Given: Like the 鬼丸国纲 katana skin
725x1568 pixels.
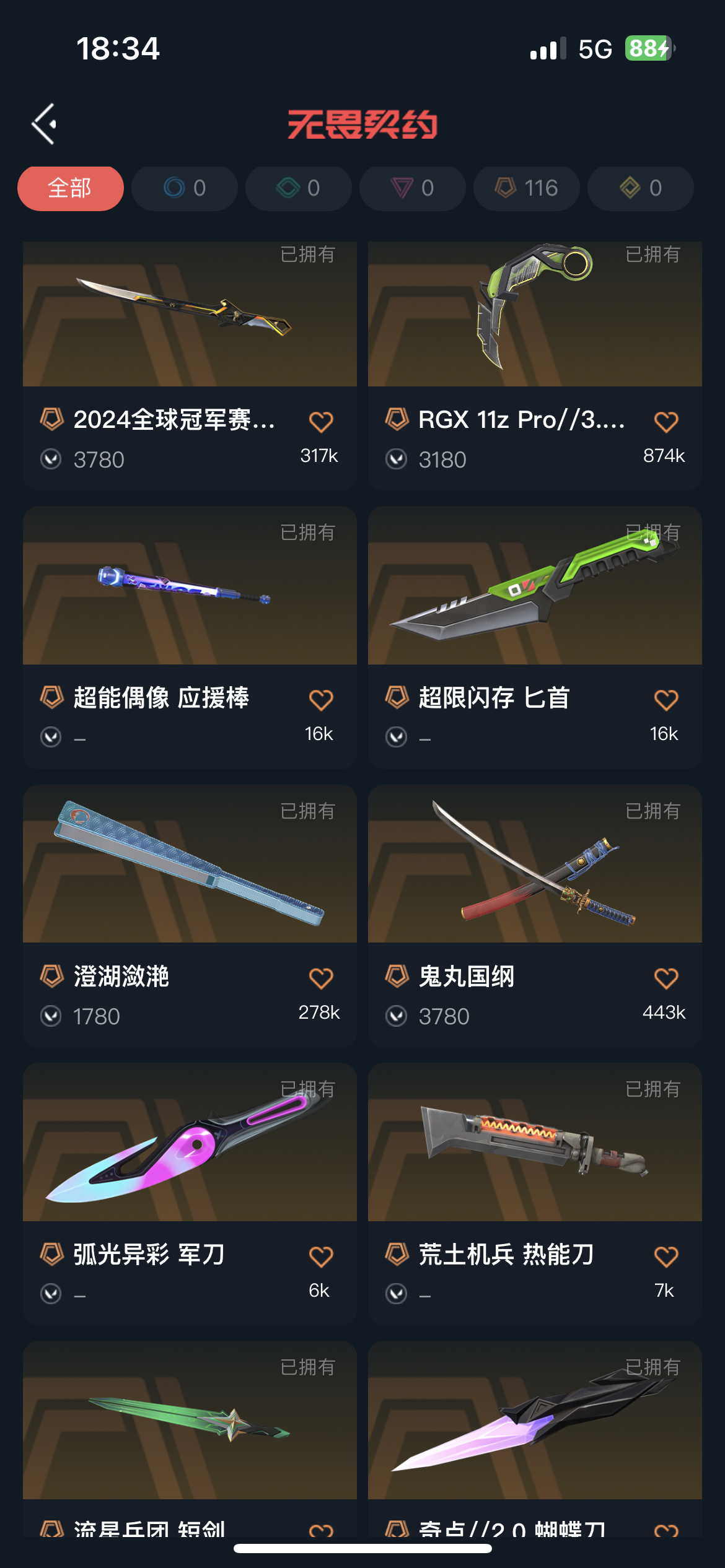Looking at the screenshot, I should [x=666, y=978].
